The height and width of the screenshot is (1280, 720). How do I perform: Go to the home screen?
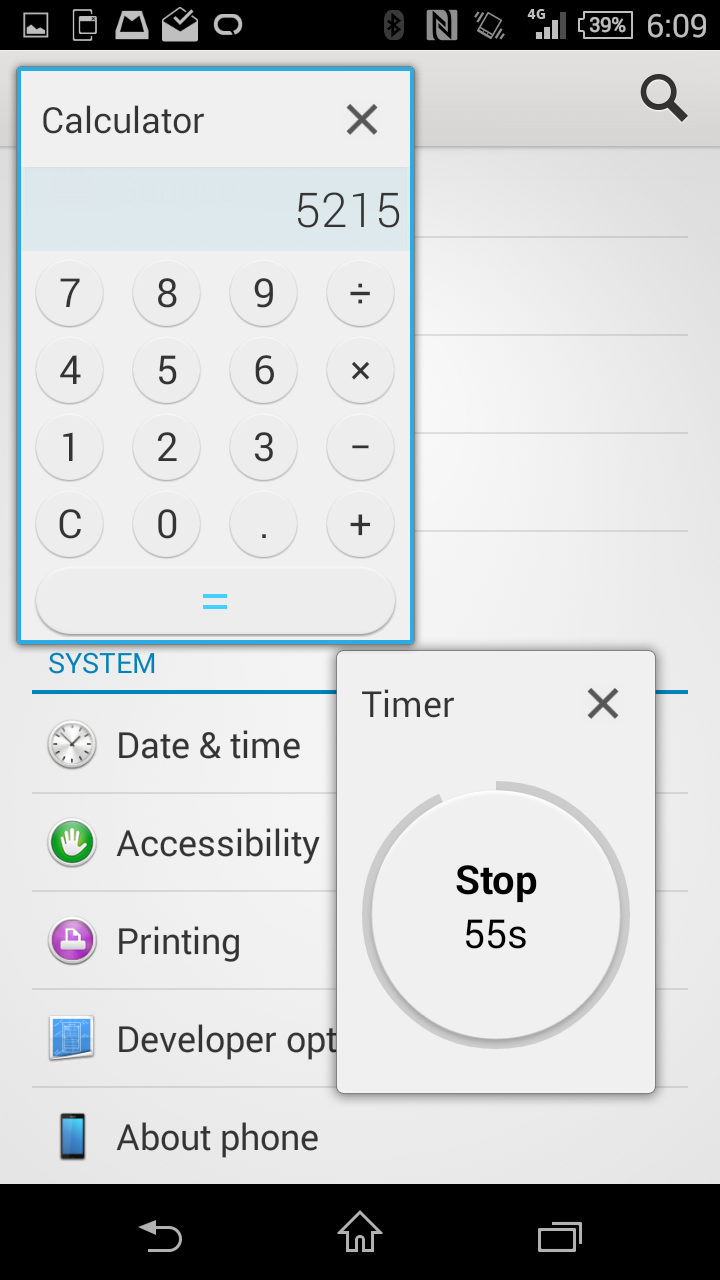pyautogui.click(x=360, y=1232)
